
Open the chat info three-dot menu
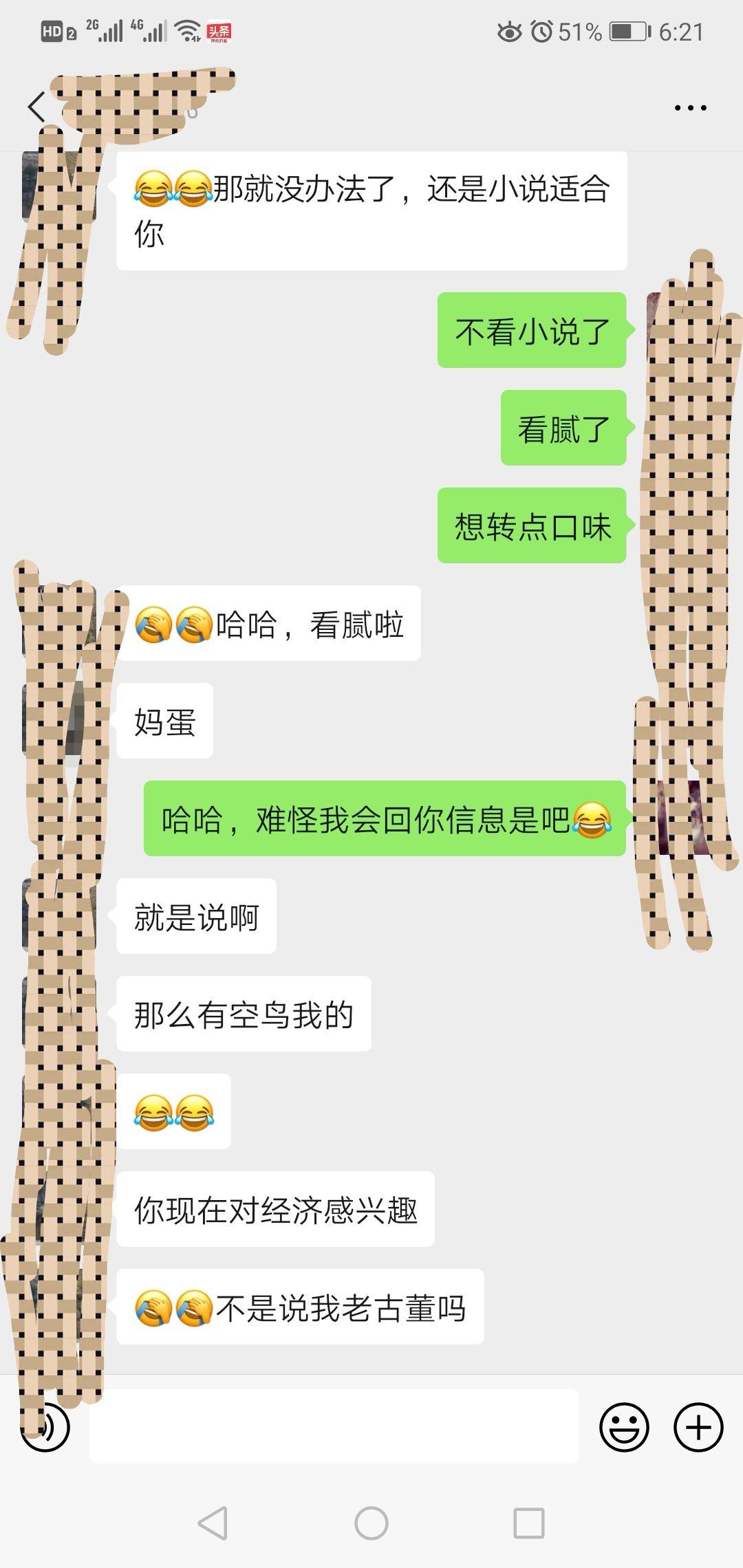click(x=690, y=108)
